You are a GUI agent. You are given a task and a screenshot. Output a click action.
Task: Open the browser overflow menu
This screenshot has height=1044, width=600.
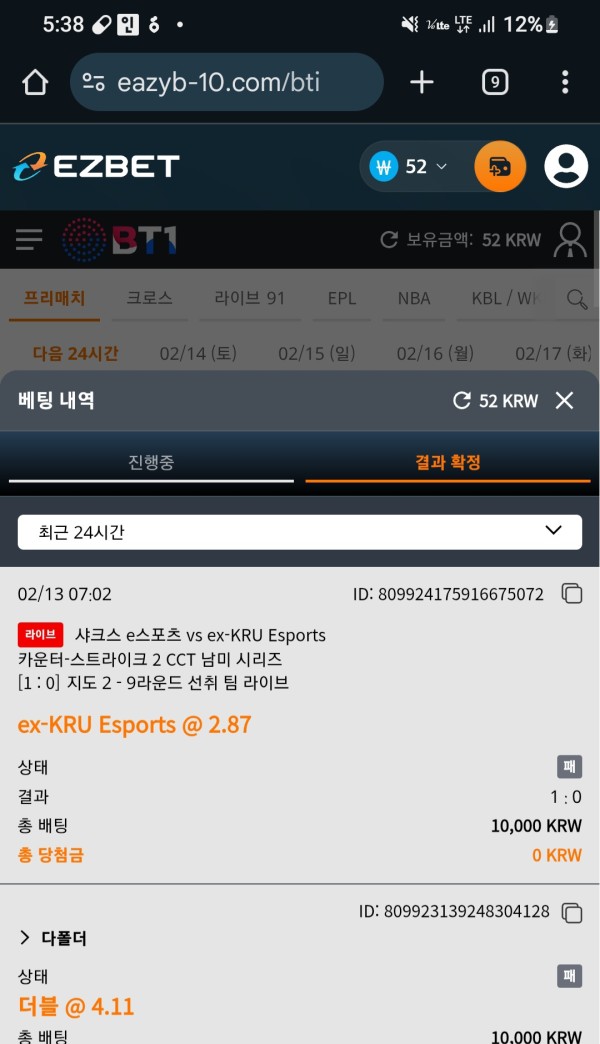565,82
